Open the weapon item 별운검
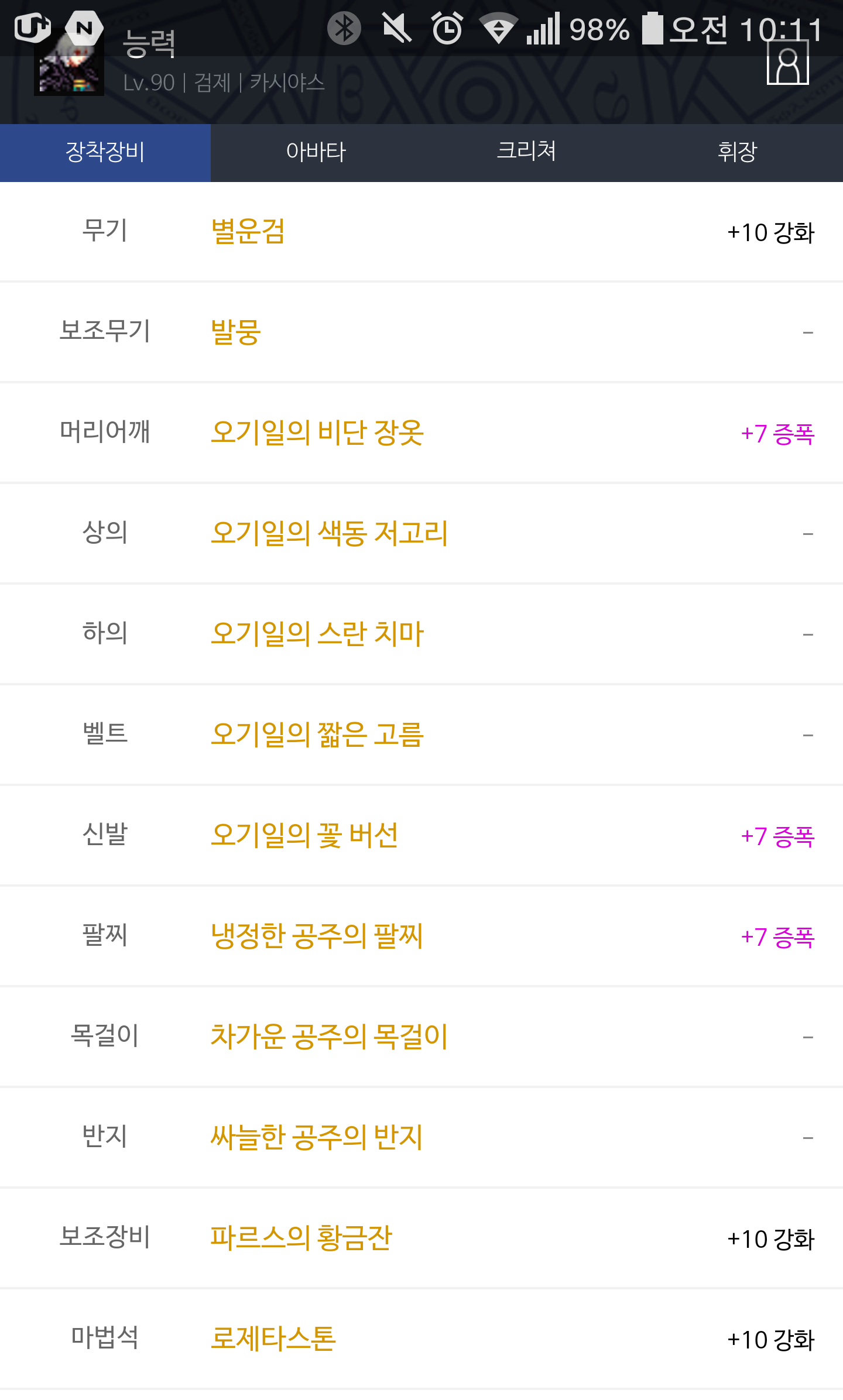 point(248,232)
